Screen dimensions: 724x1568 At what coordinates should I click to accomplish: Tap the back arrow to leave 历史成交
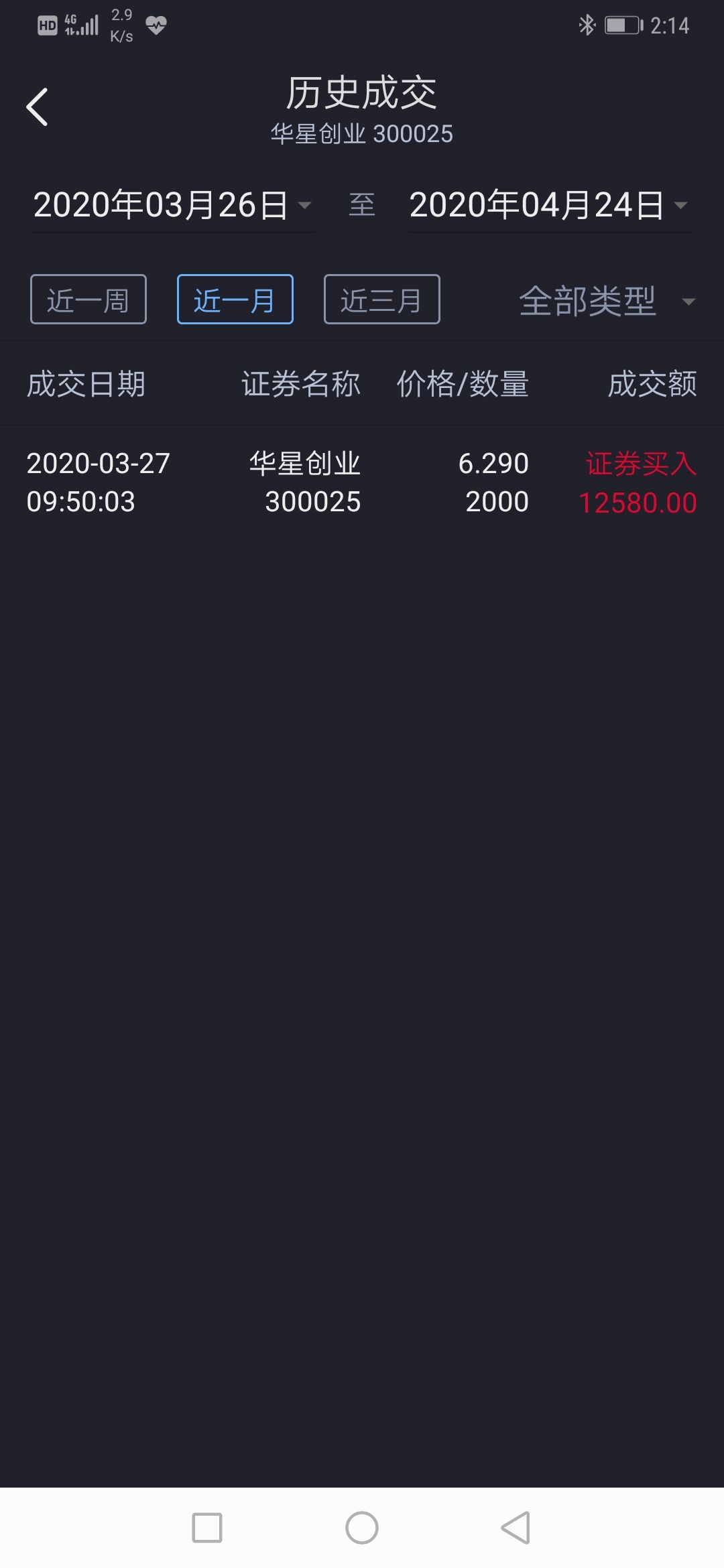tap(37, 106)
